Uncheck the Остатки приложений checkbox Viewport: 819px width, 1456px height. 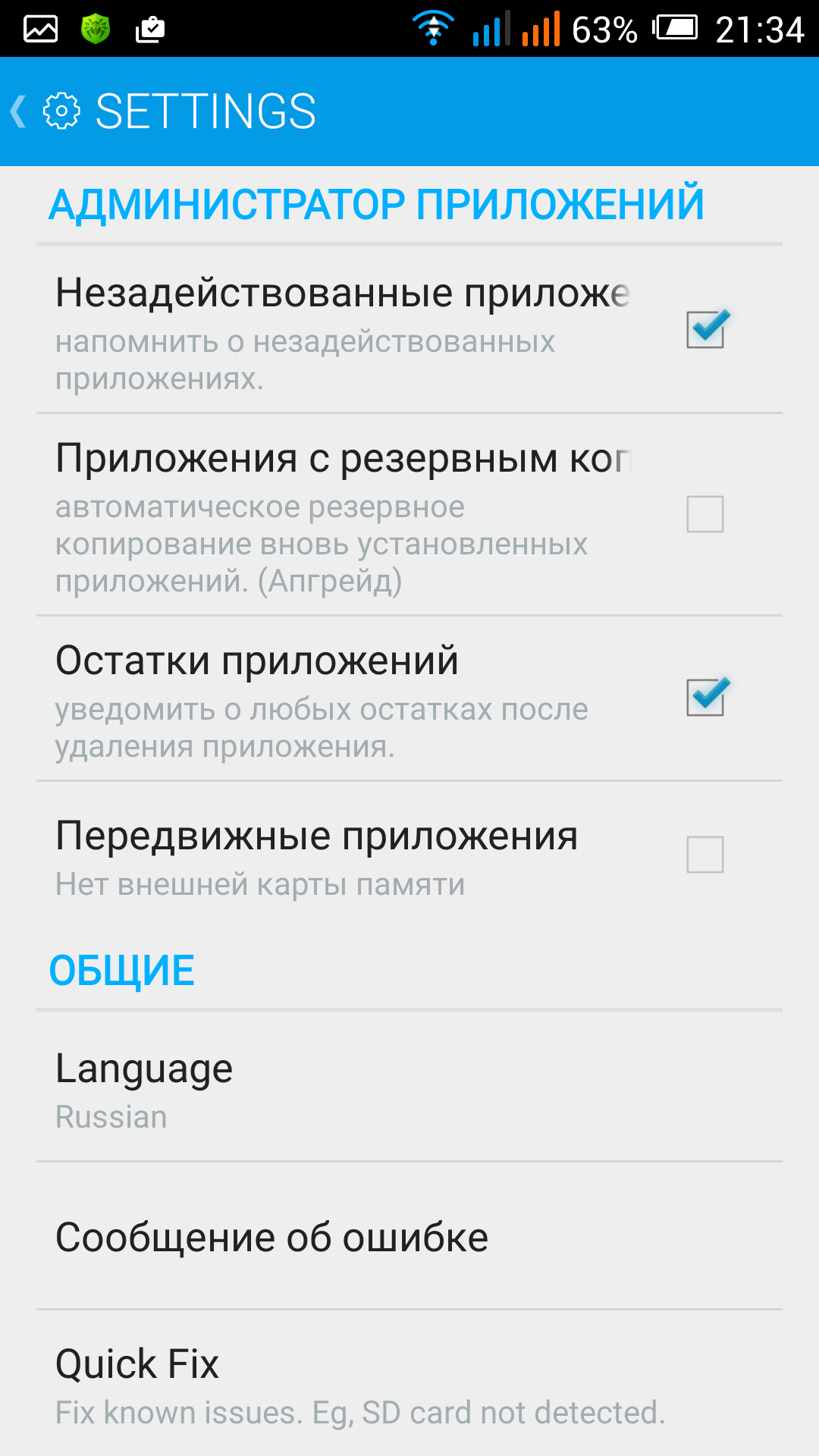(x=705, y=697)
